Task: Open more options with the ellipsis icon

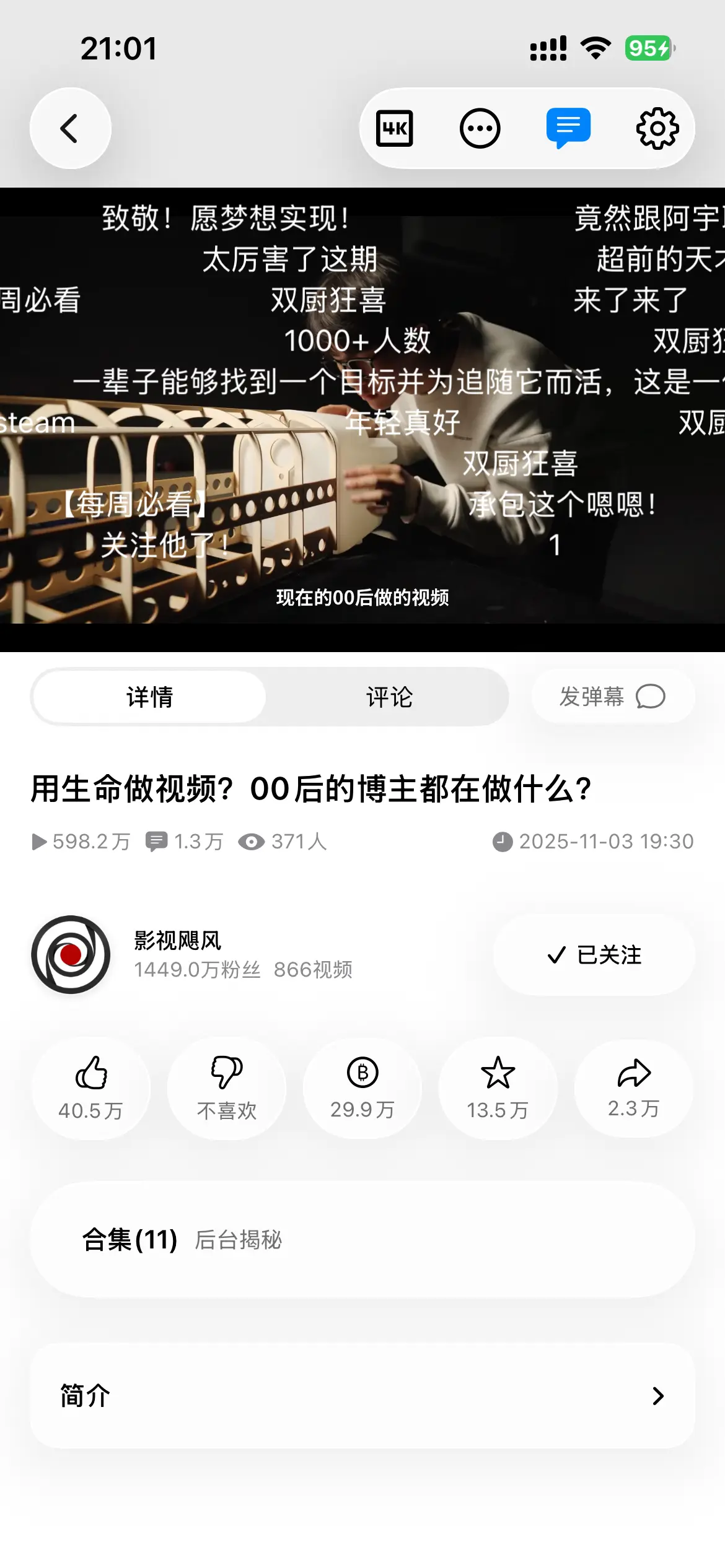Action: tap(481, 128)
